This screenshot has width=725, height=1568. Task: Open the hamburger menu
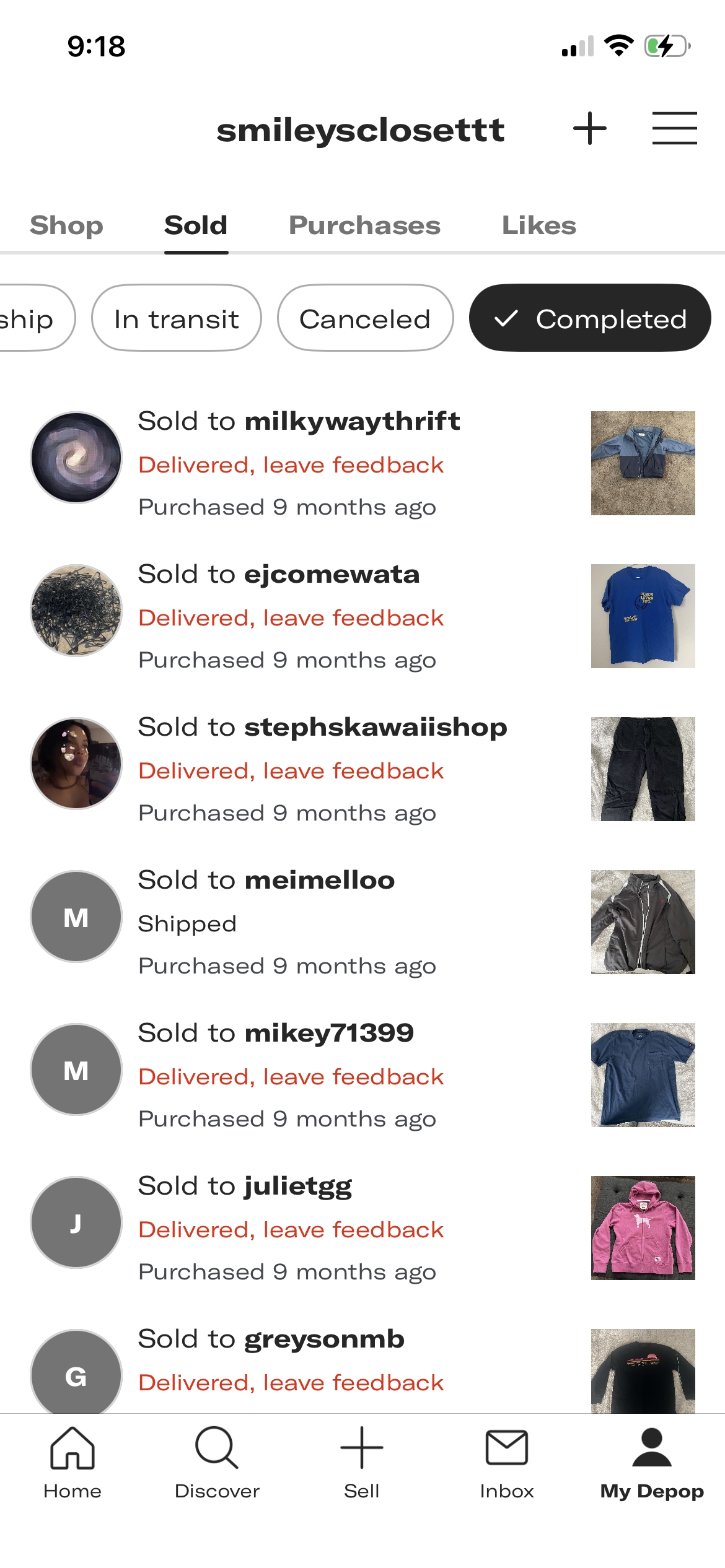[x=674, y=129]
